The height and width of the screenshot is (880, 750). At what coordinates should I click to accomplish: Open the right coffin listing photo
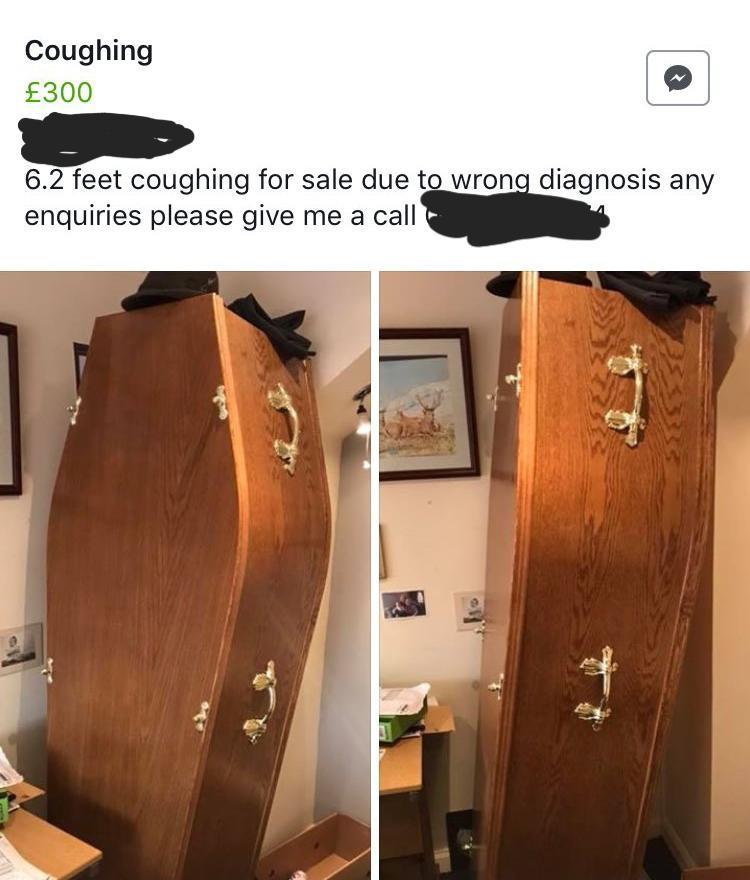(564, 575)
